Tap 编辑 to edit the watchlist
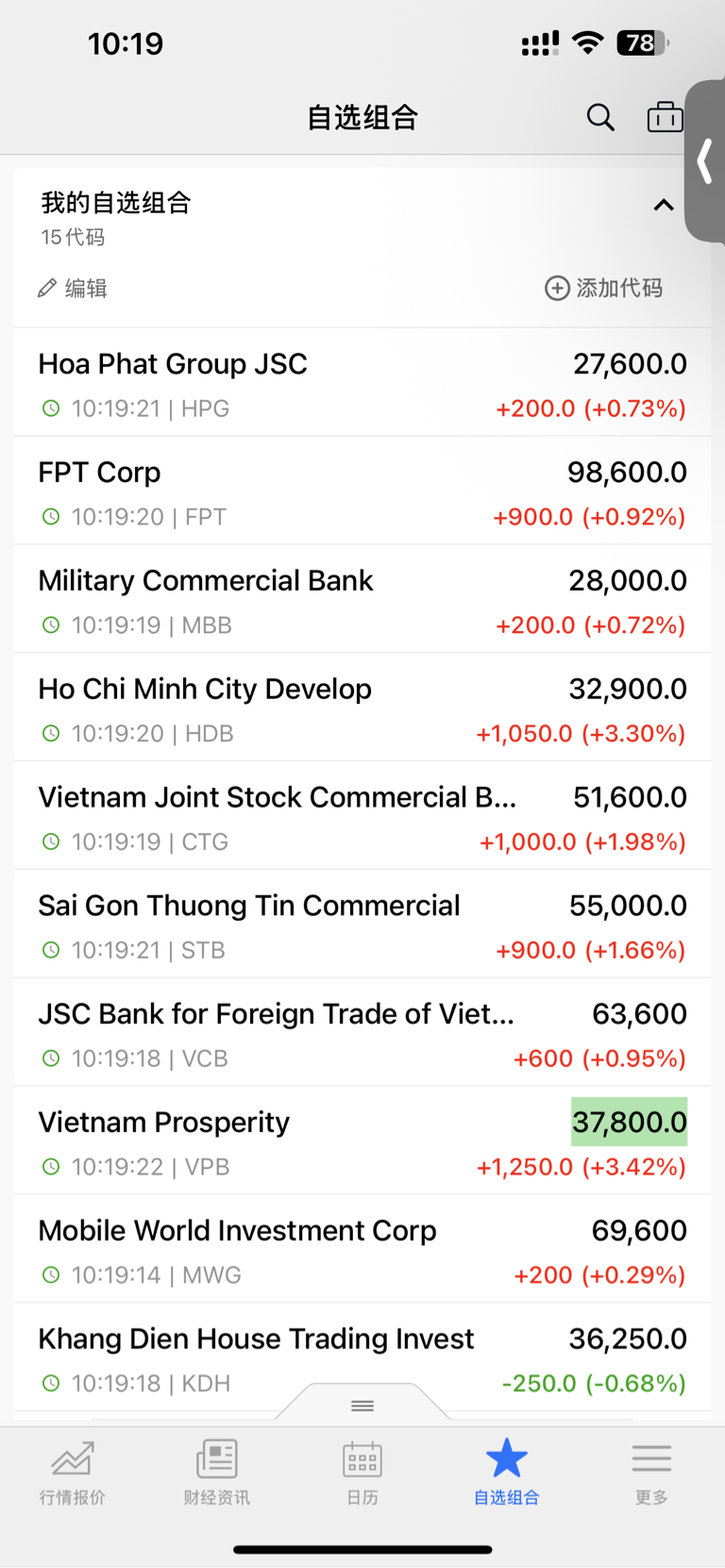The height and width of the screenshot is (1568, 725). [73, 289]
